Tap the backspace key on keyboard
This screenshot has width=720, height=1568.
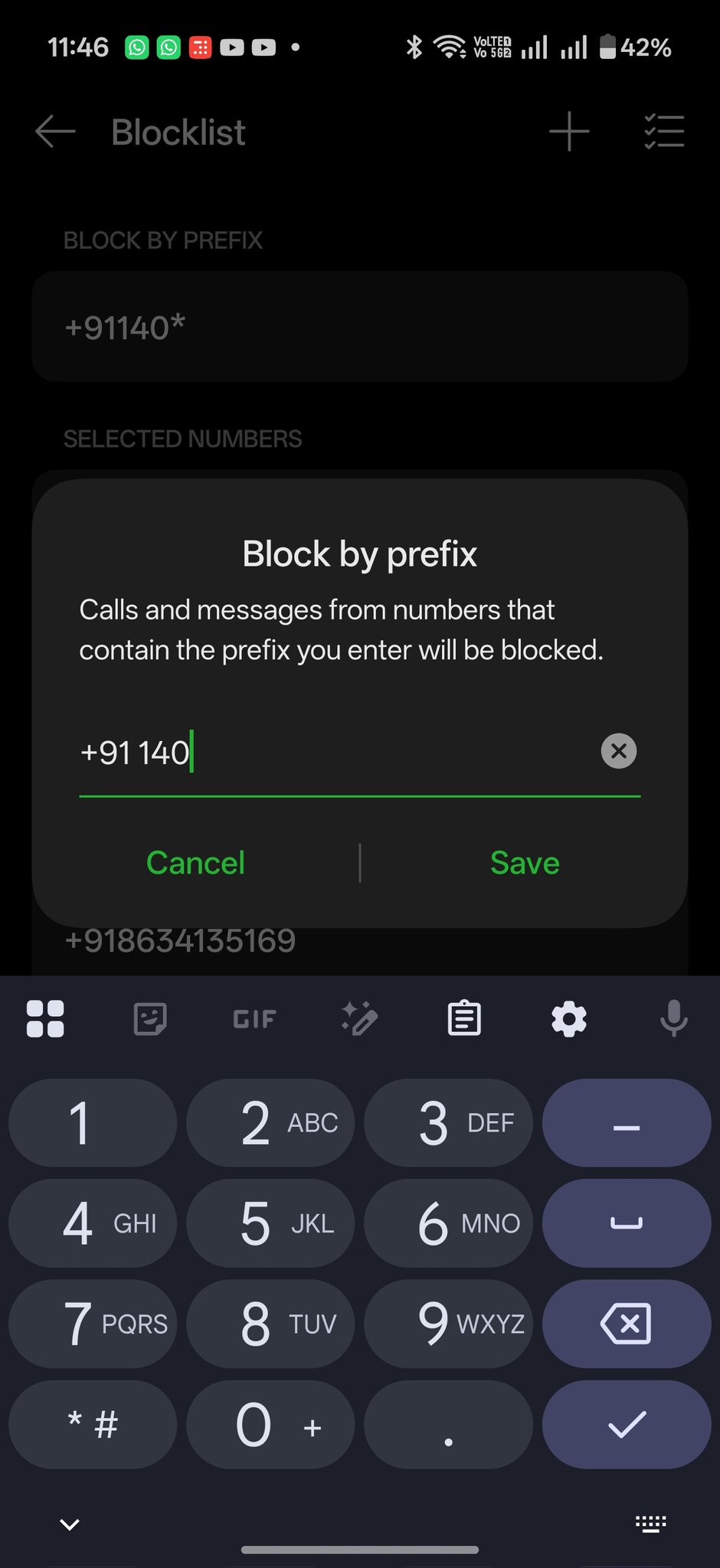[x=626, y=1324]
